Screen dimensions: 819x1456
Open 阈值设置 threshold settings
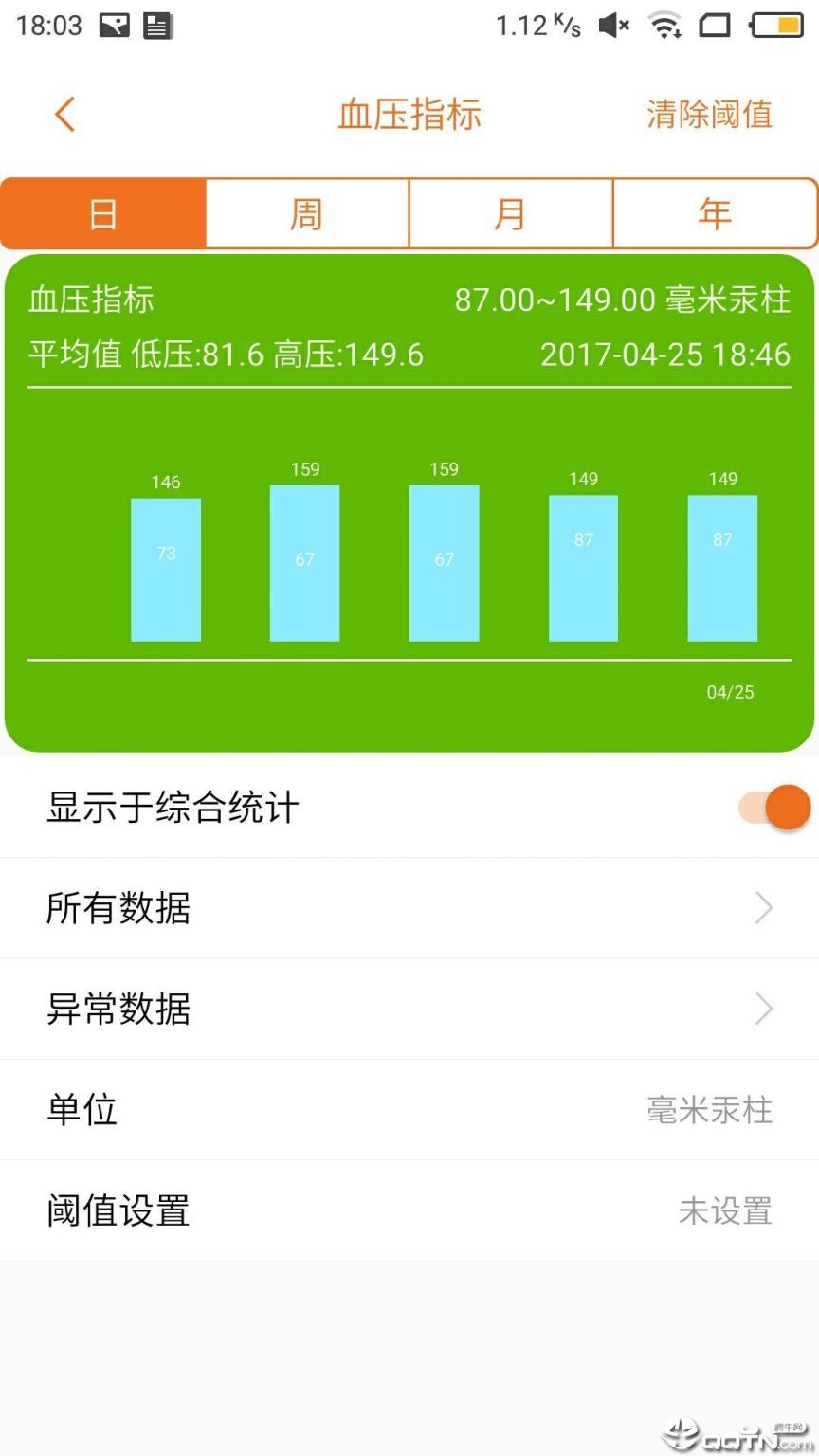pos(409,1211)
